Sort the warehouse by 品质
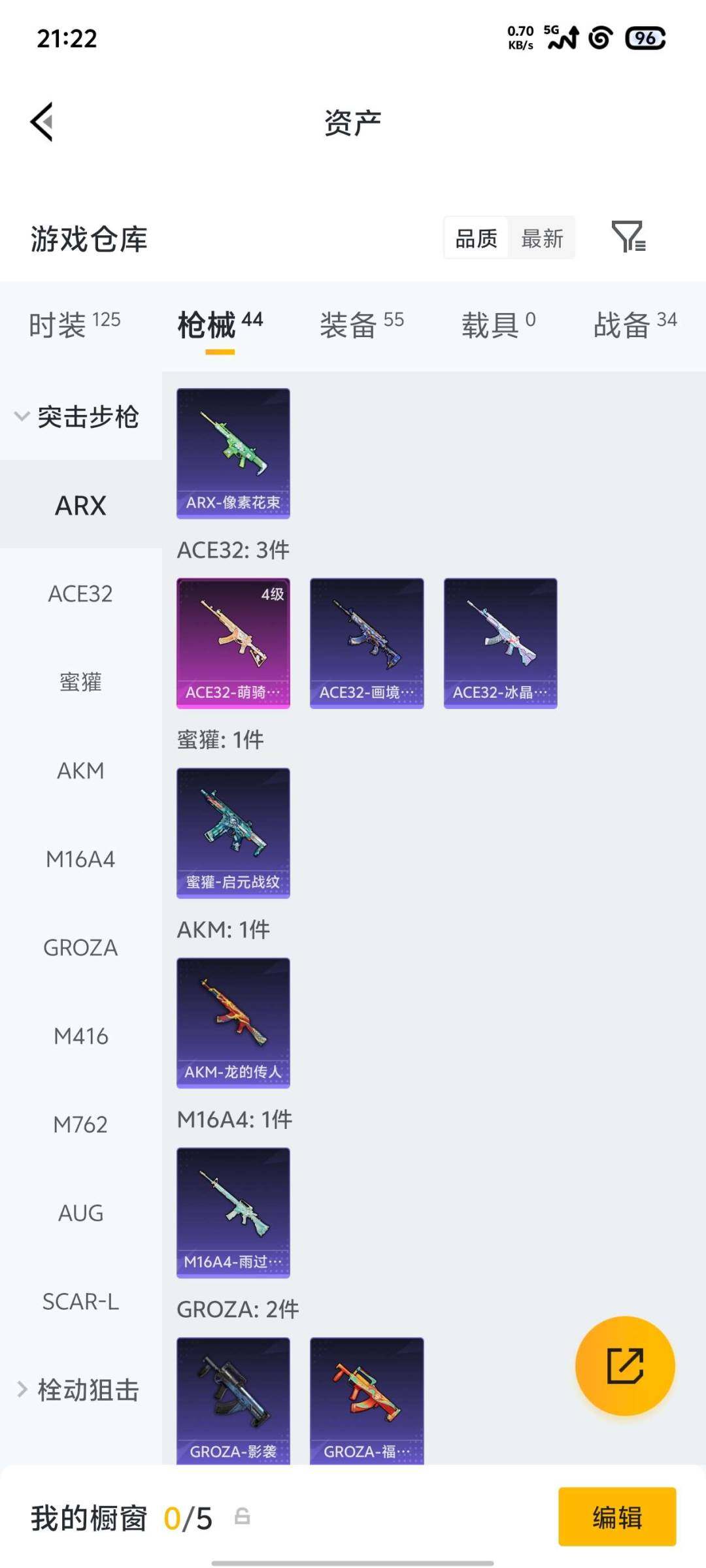 click(x=476, y=238)
